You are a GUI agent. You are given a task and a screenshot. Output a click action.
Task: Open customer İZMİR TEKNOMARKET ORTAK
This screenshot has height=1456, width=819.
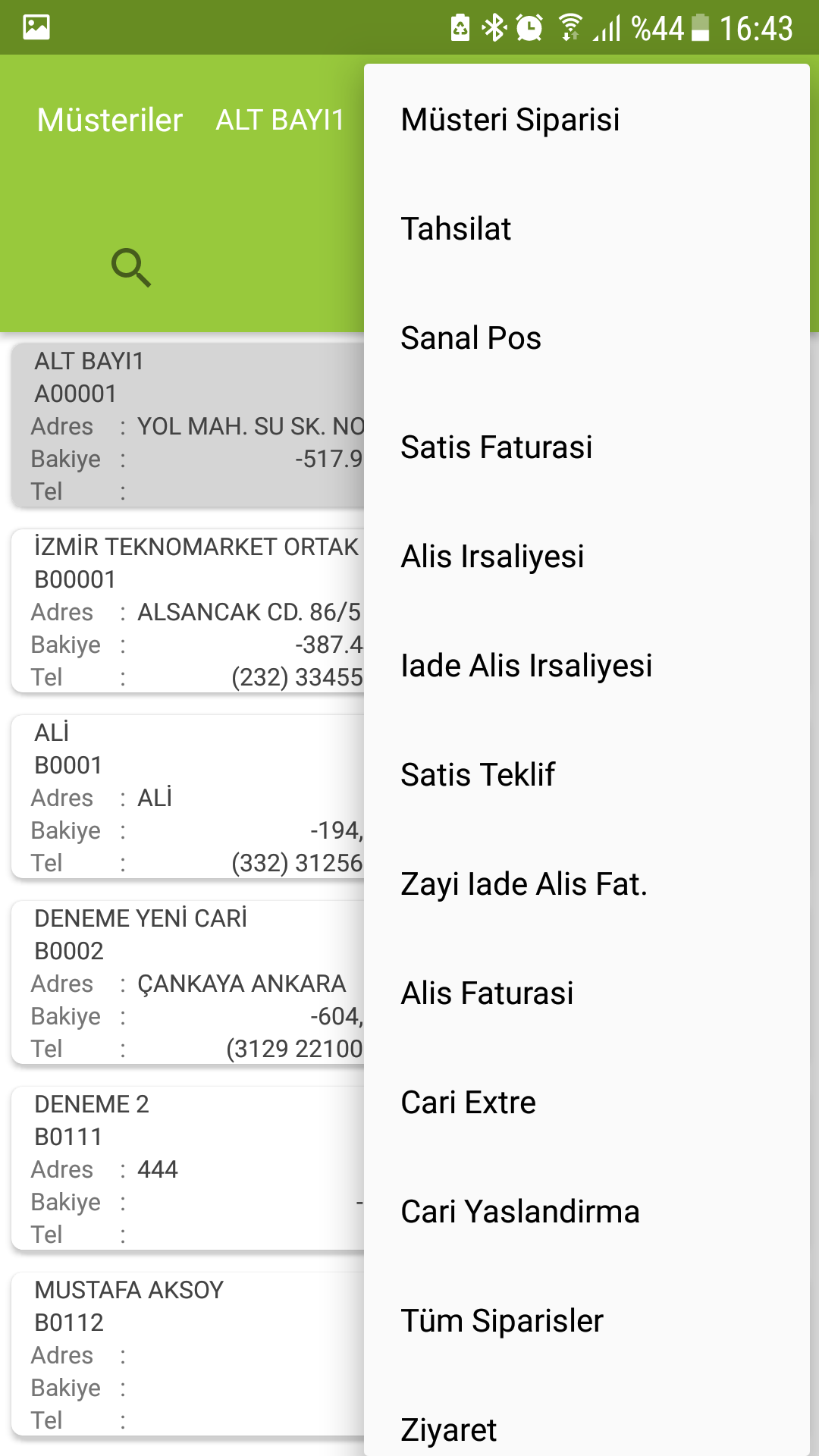(187, 611)
